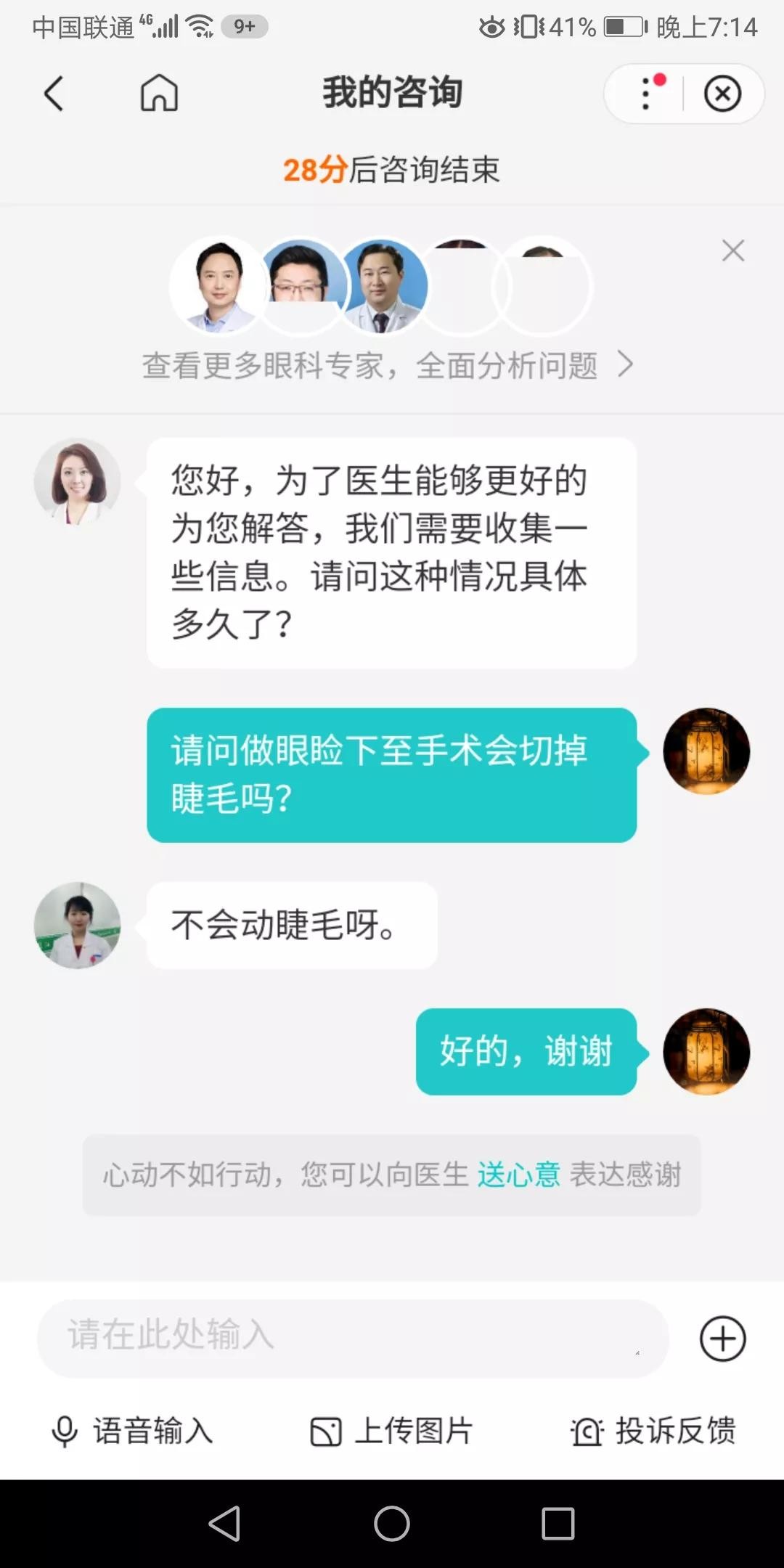
Task: Tap the 送心意 link
Action: pos(518,1175)
